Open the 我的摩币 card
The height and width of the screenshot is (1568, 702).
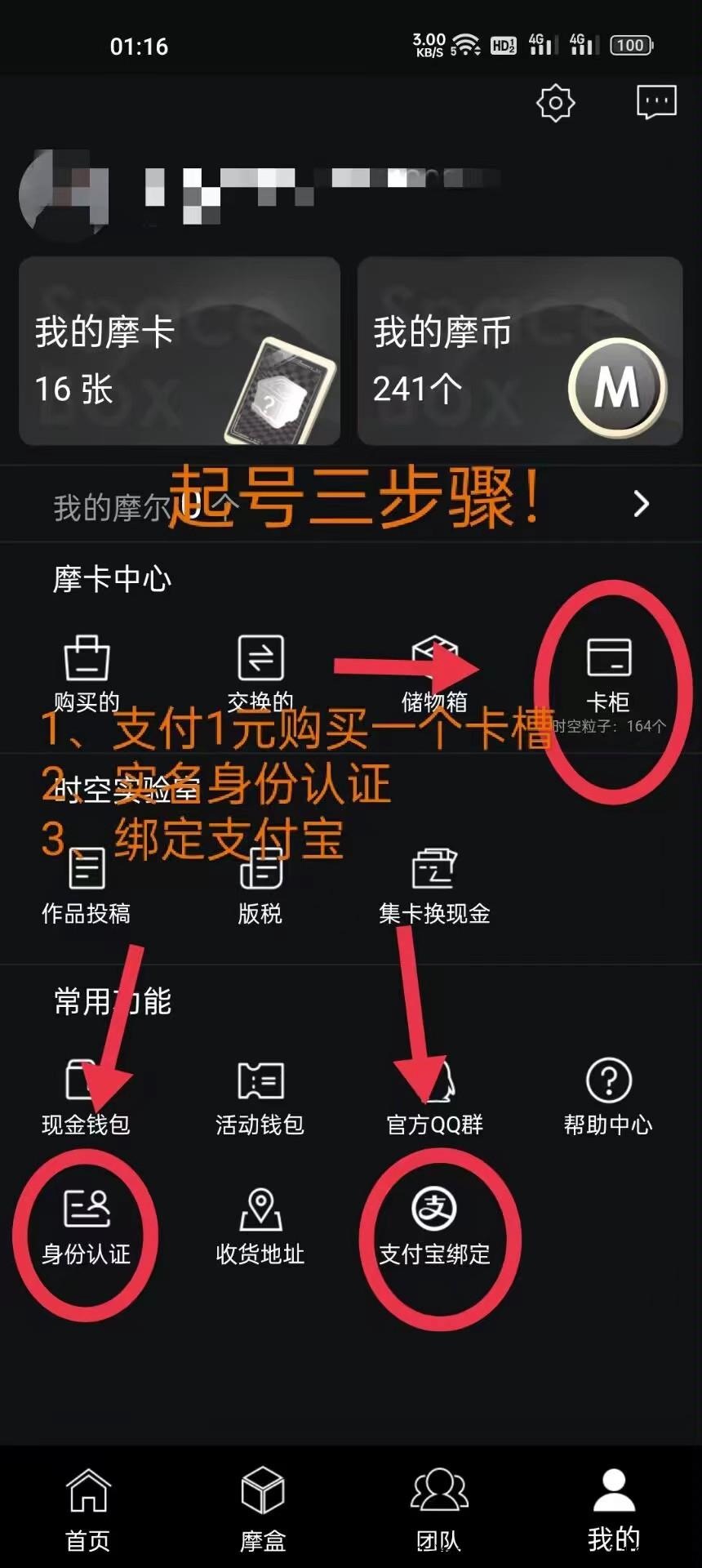click(520, 351)
